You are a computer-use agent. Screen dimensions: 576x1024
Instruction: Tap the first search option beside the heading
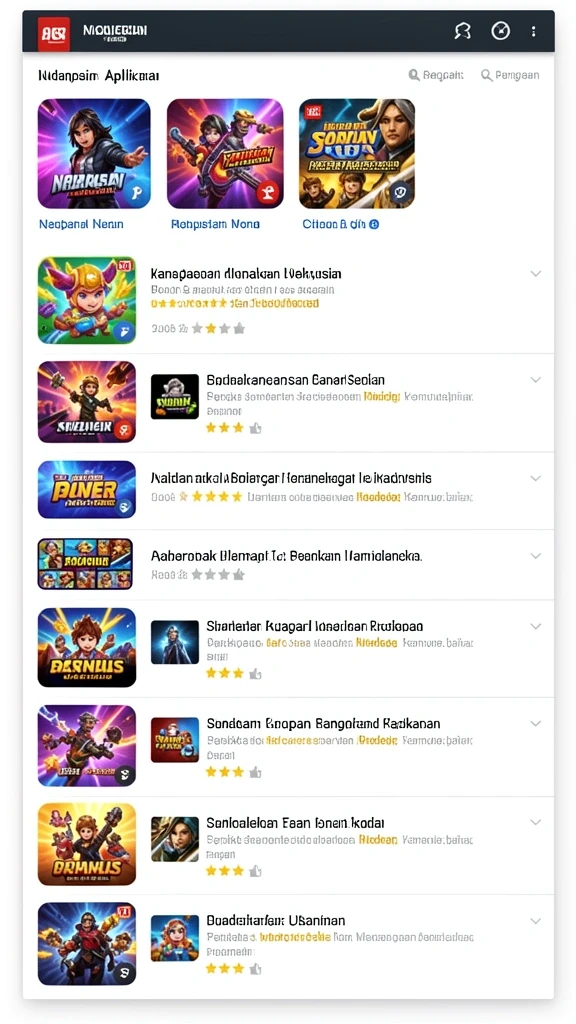(x=436, y=75)
